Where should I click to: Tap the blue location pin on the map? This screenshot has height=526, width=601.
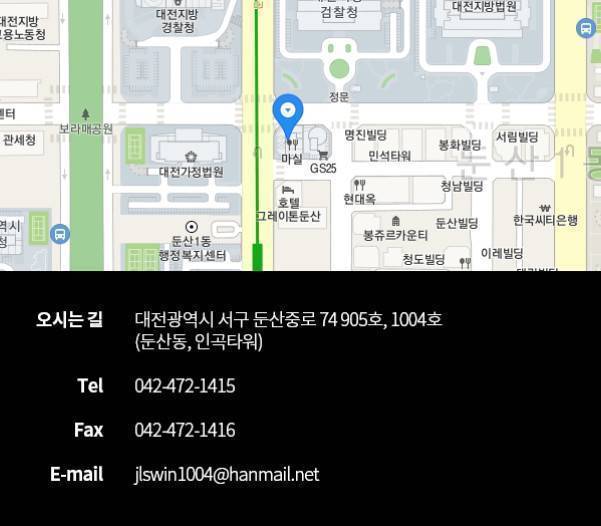[x=288, y=112]
